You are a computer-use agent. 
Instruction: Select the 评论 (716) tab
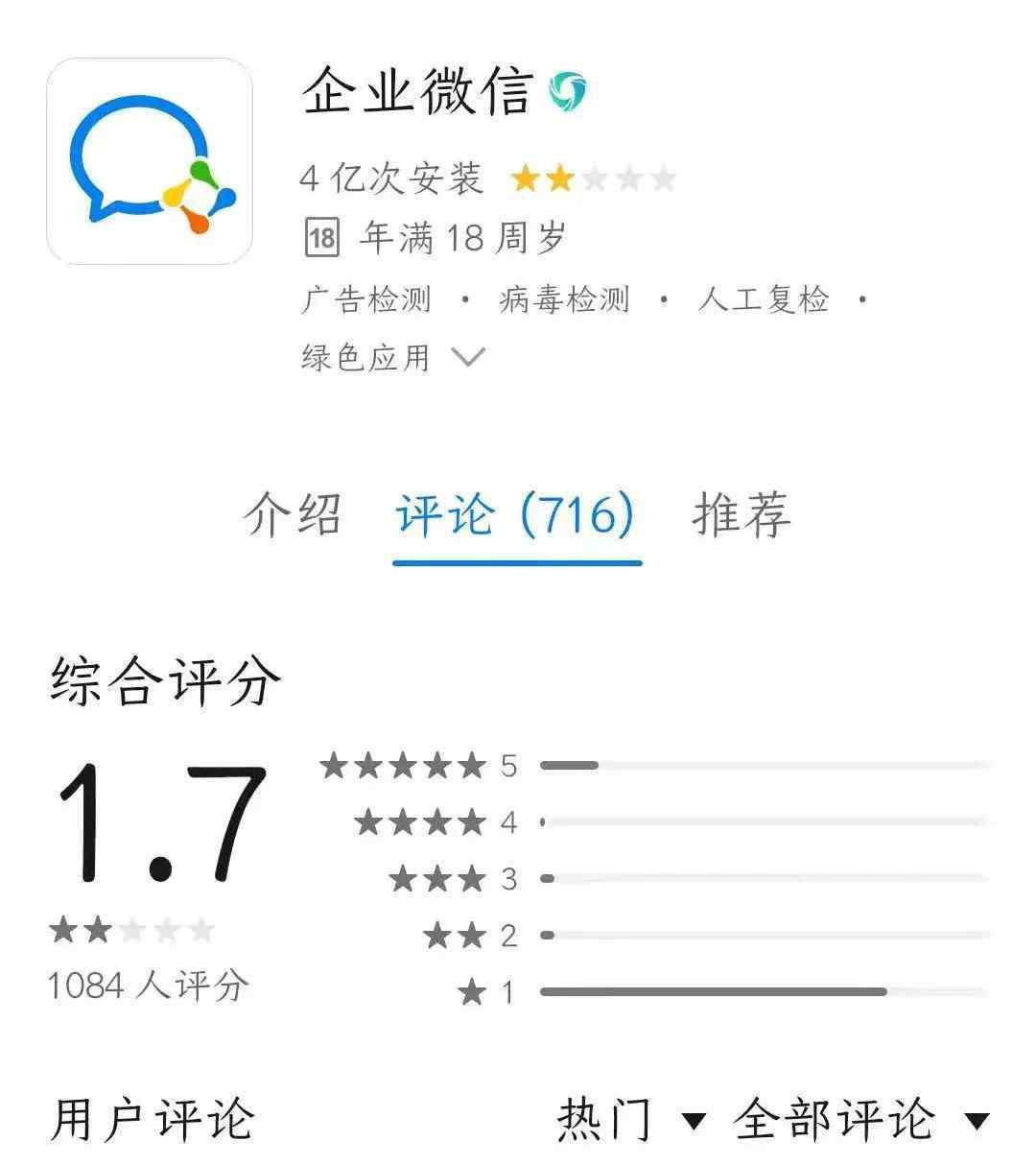click(x=516, y=515)
